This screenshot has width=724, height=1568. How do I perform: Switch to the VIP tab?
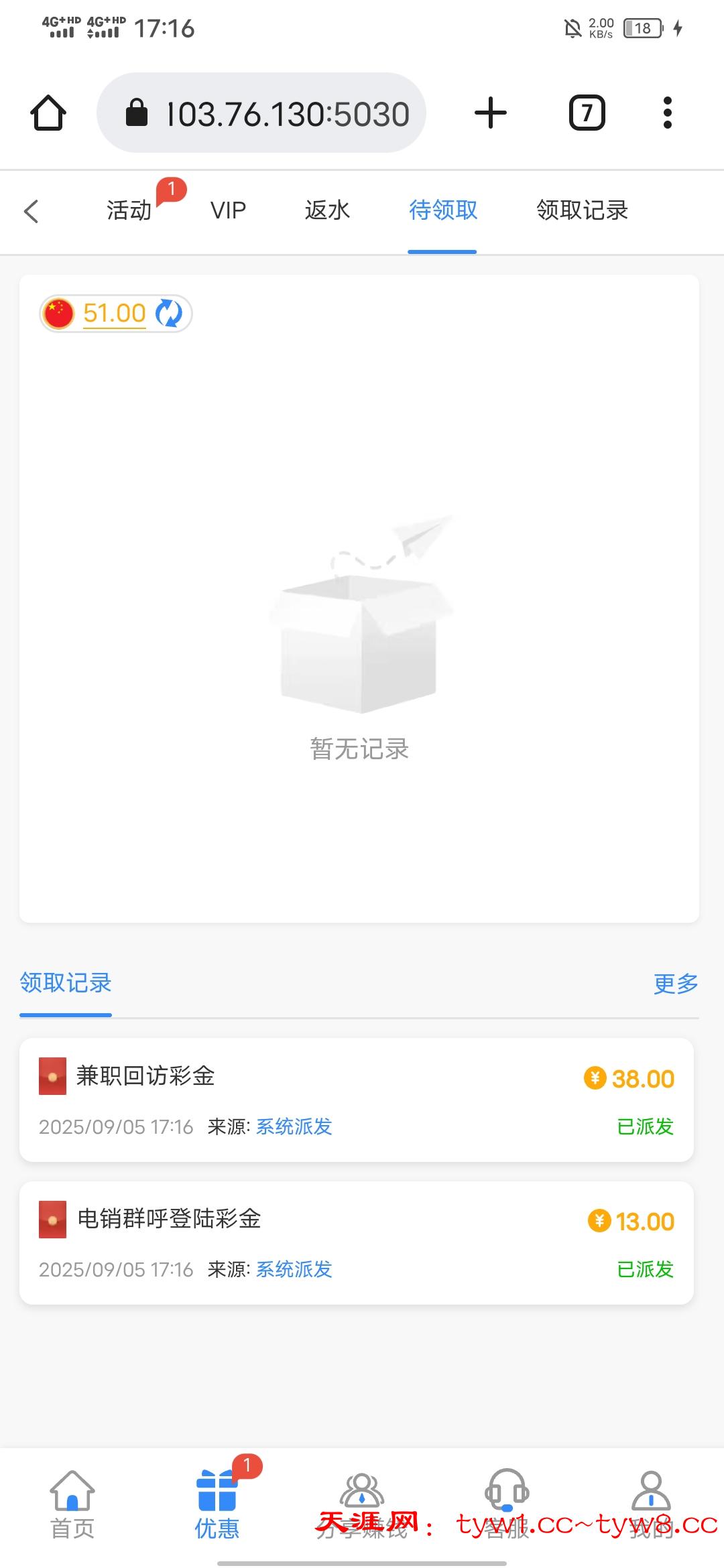[x=228, y=210]
